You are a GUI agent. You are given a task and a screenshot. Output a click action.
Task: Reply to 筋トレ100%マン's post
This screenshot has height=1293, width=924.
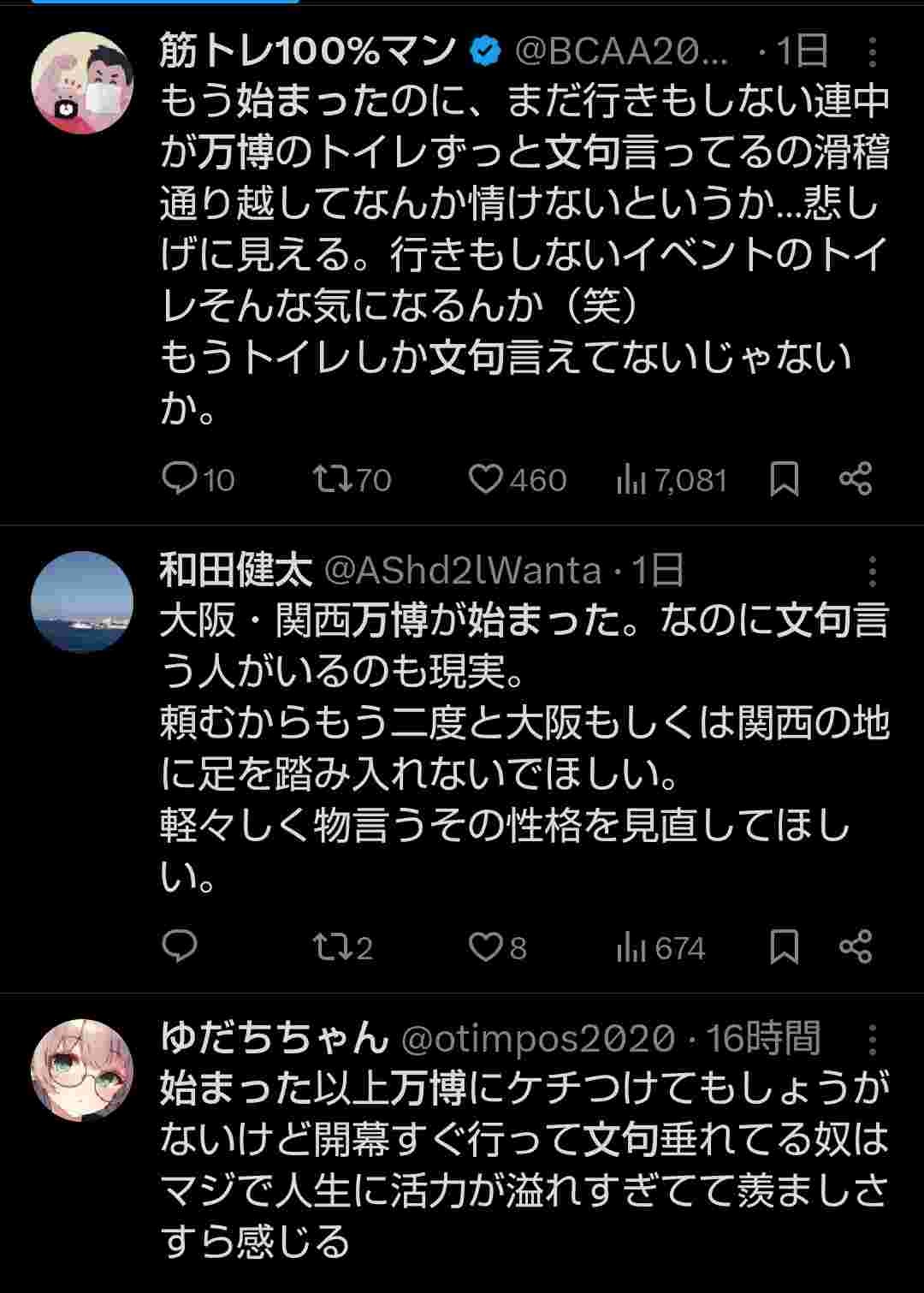pos(180,478)
